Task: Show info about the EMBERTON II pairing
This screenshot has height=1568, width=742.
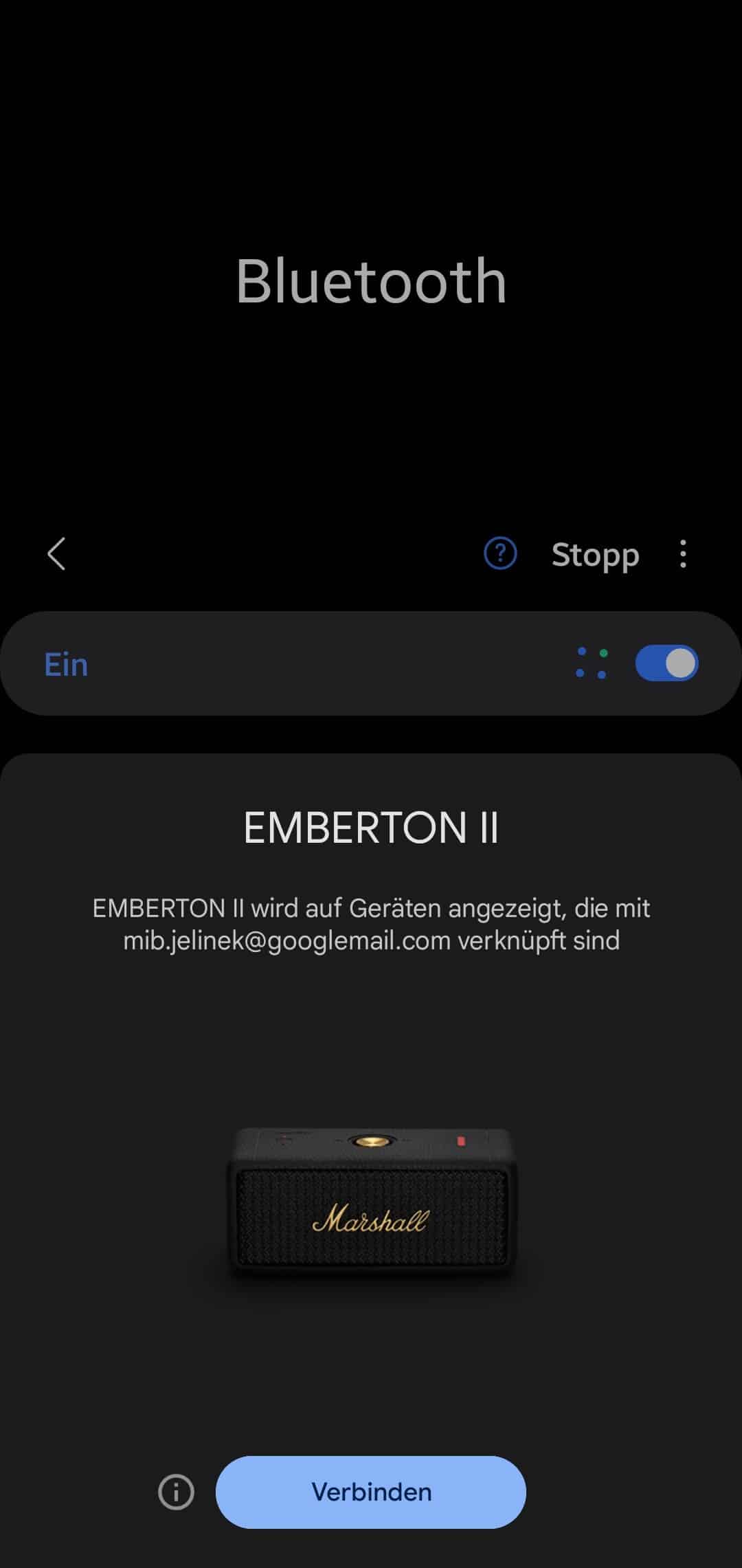Action: [176, 1492]
